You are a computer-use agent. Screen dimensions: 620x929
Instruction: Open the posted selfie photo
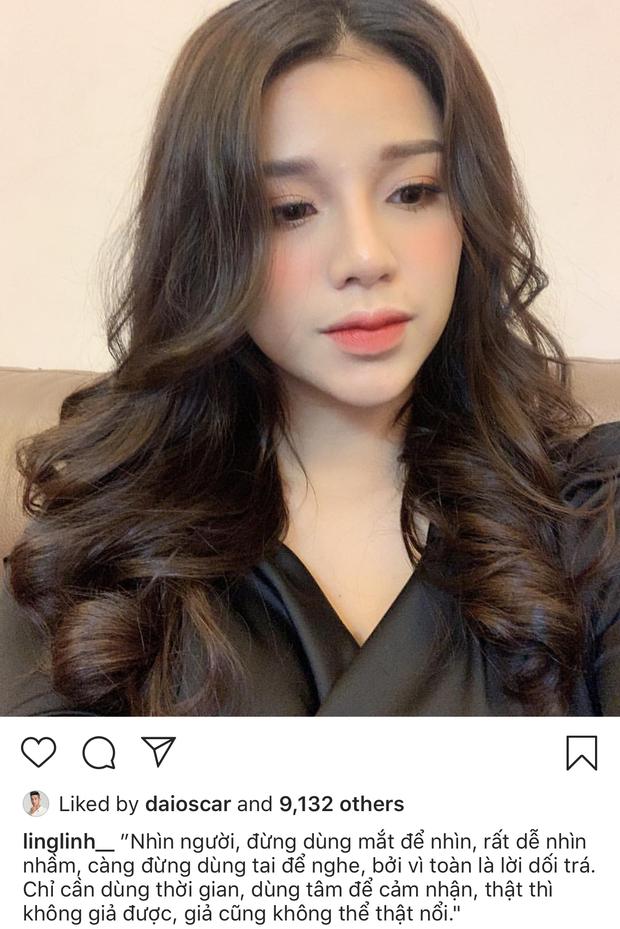point(310,358)
